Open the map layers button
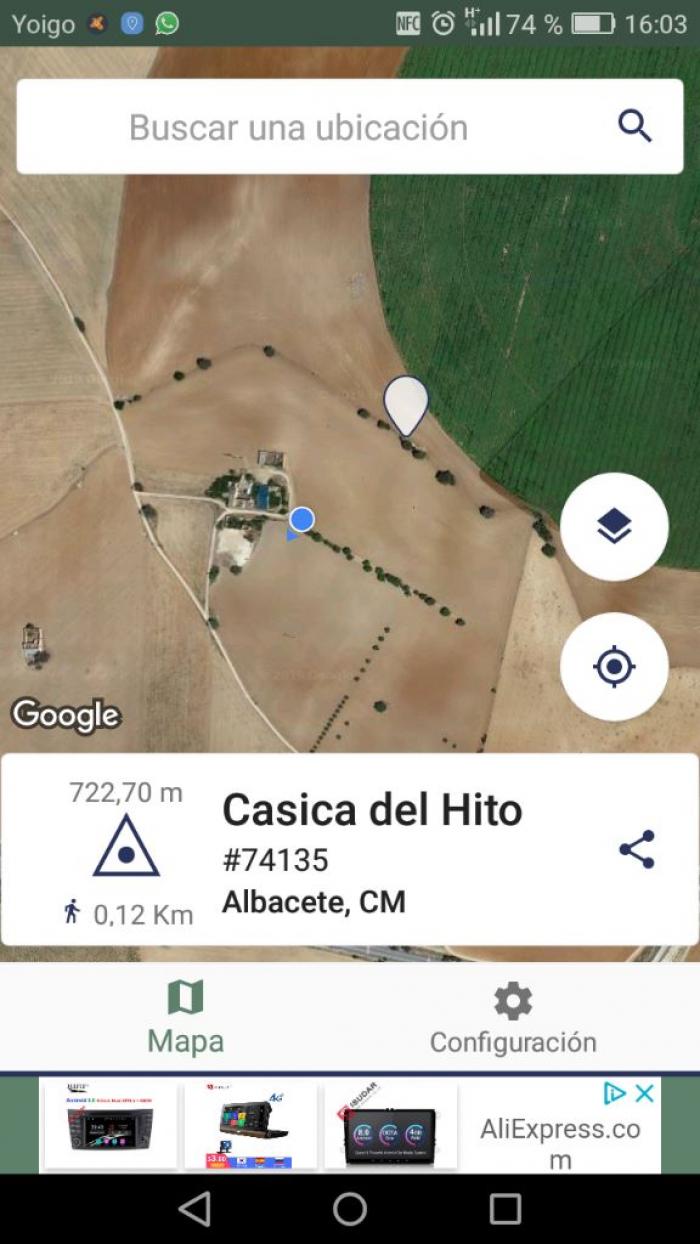 point(614,526)
